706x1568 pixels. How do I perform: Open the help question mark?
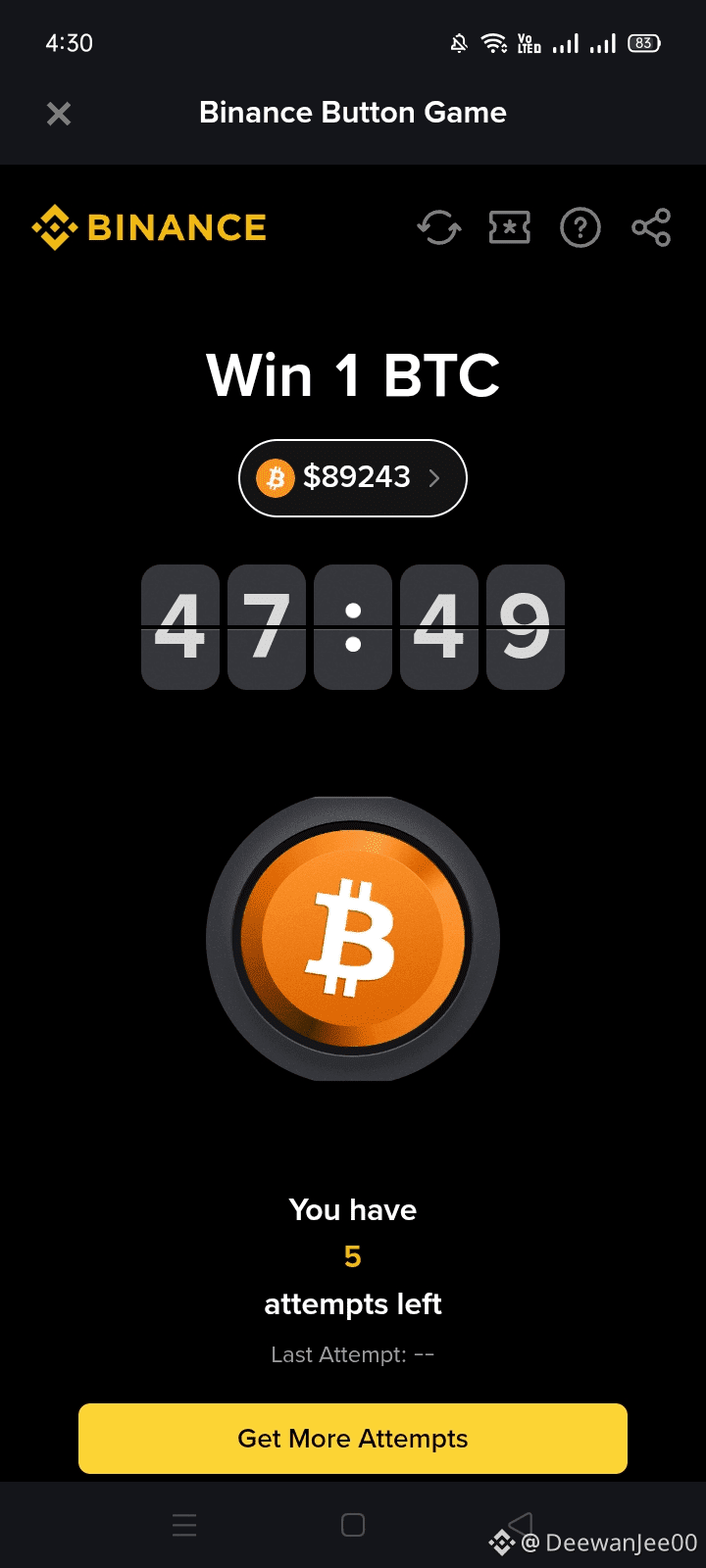click(580, 228)
